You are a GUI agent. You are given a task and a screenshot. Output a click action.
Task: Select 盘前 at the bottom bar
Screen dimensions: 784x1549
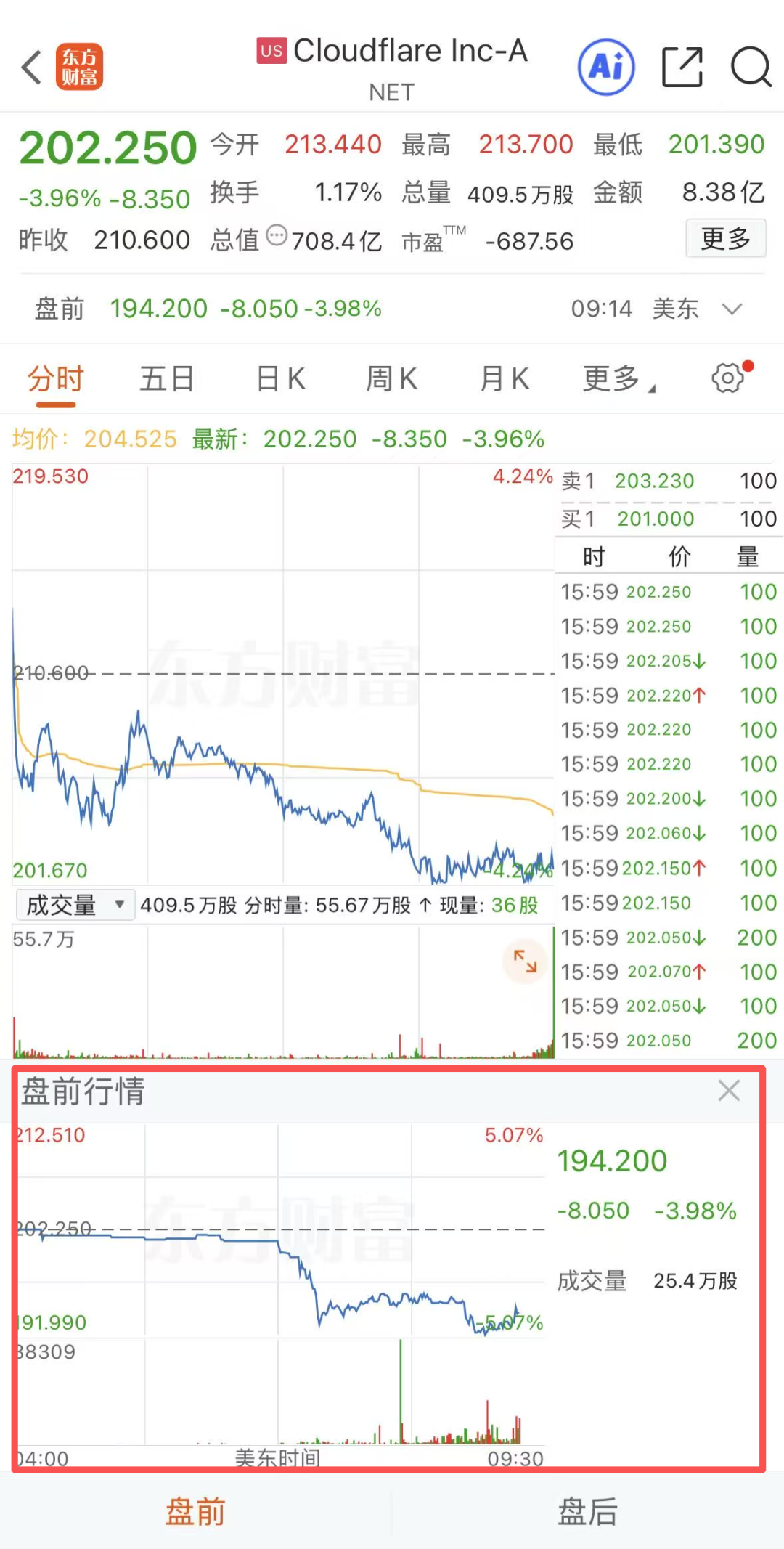[195, 1512]
